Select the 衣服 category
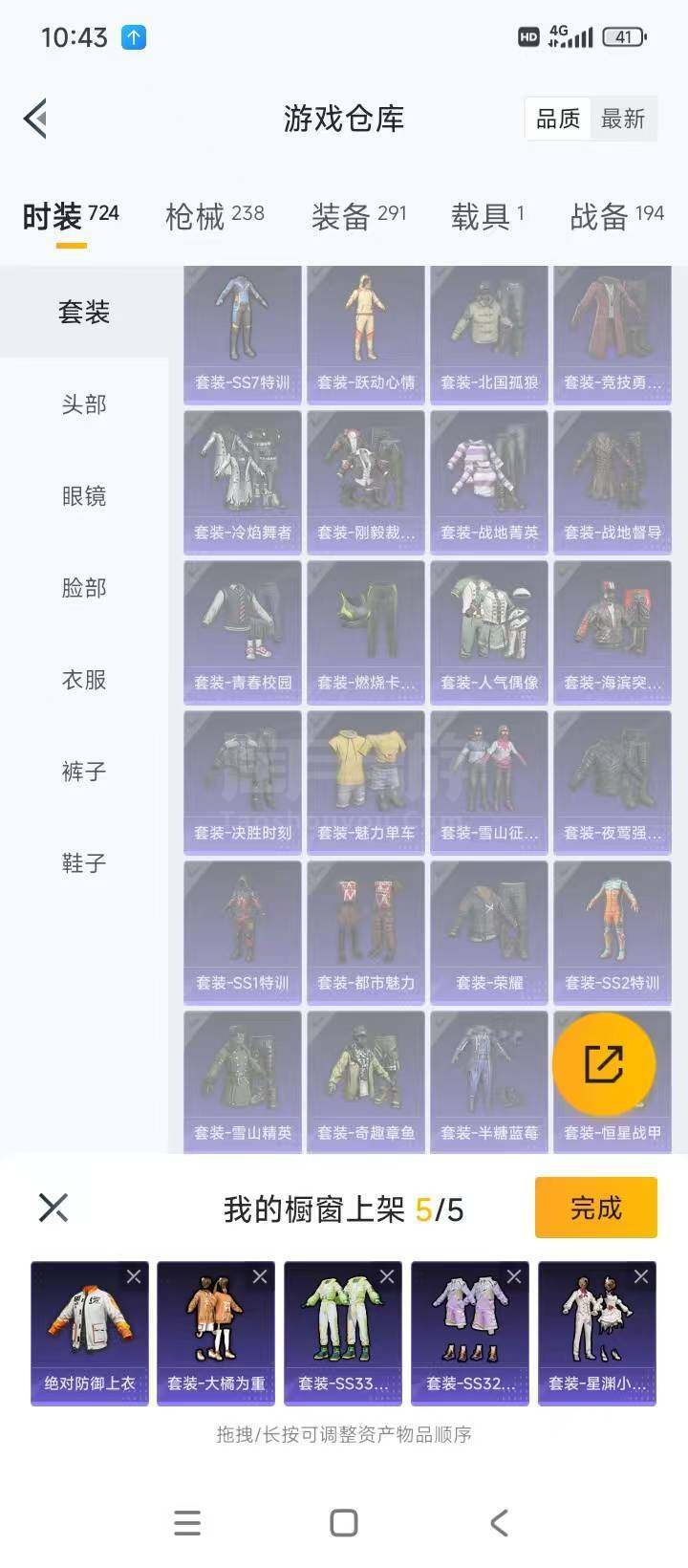Viewport: 688px width, 1568px height. coord(84,680)
